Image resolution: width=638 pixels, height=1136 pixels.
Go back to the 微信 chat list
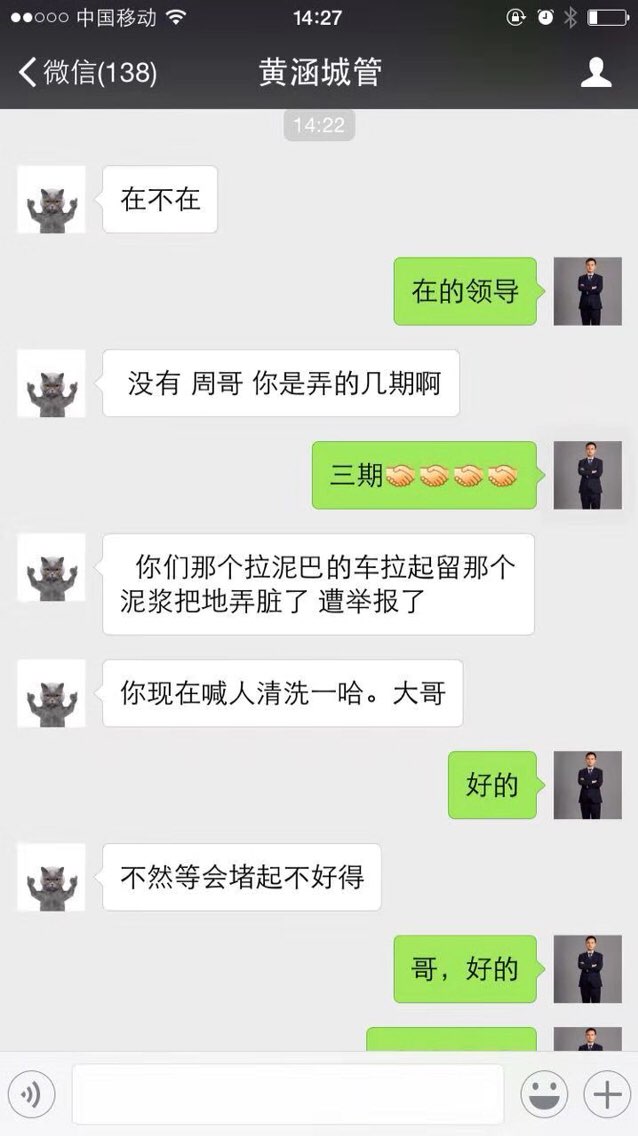pyautogui.click(x=87, y=72)
